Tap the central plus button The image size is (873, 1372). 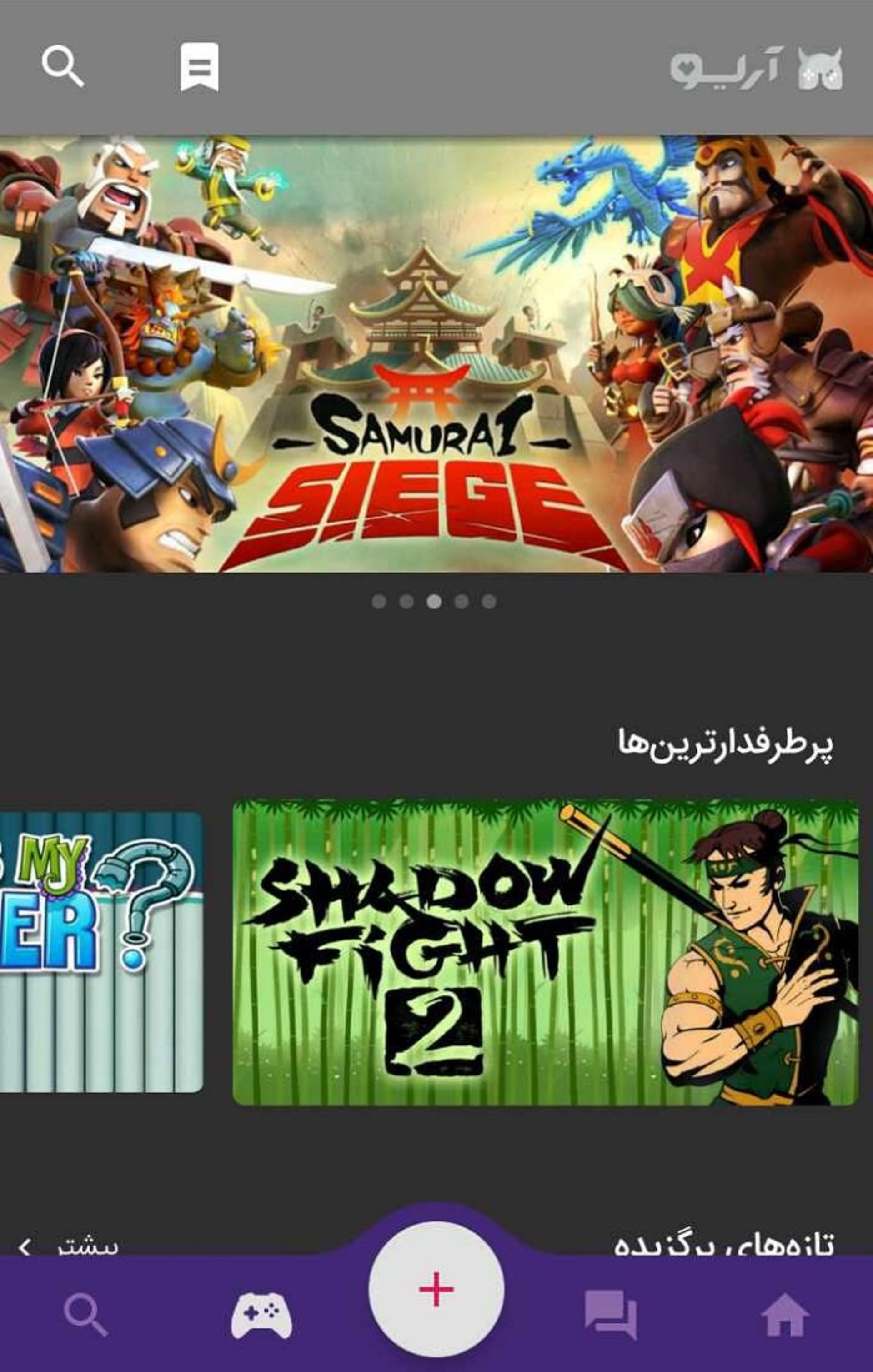coord(436,1289)
